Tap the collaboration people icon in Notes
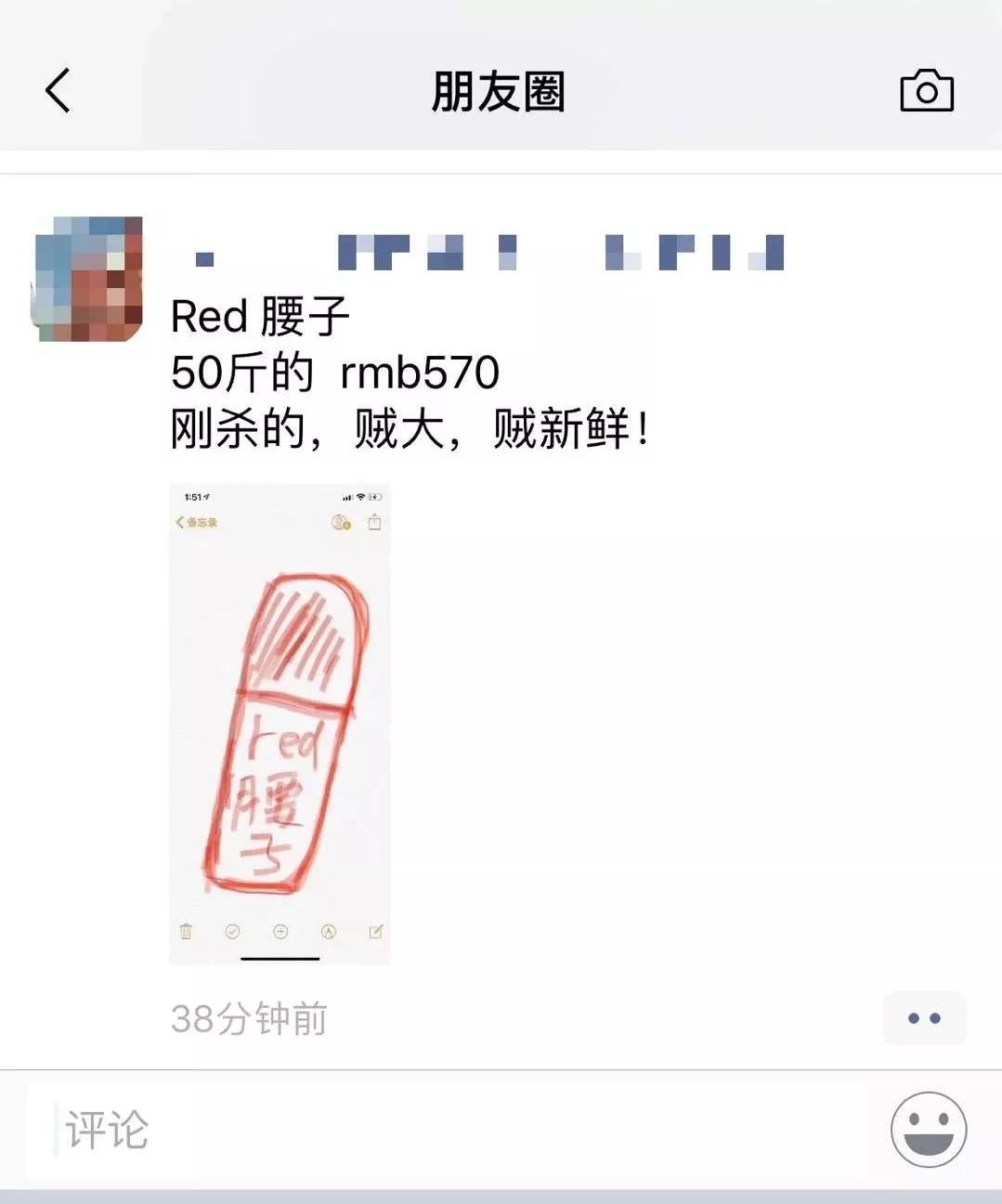Screen dimensions: 1002x1204 pyautogui.click(x=340, y=522)
